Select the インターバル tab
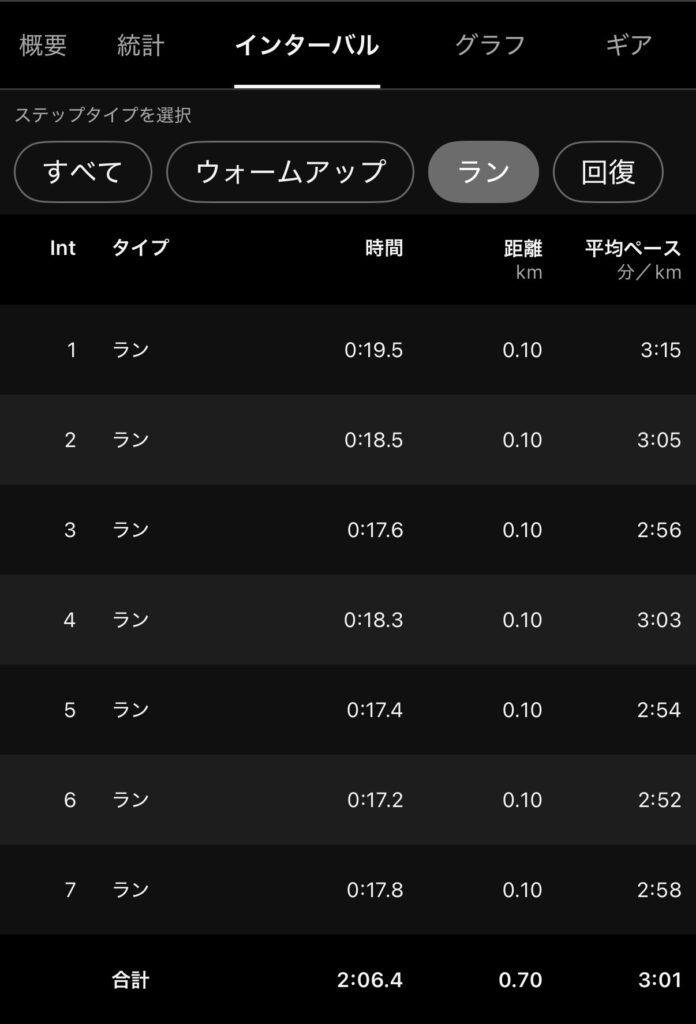Screen dimensions: 696x1024 306,46
